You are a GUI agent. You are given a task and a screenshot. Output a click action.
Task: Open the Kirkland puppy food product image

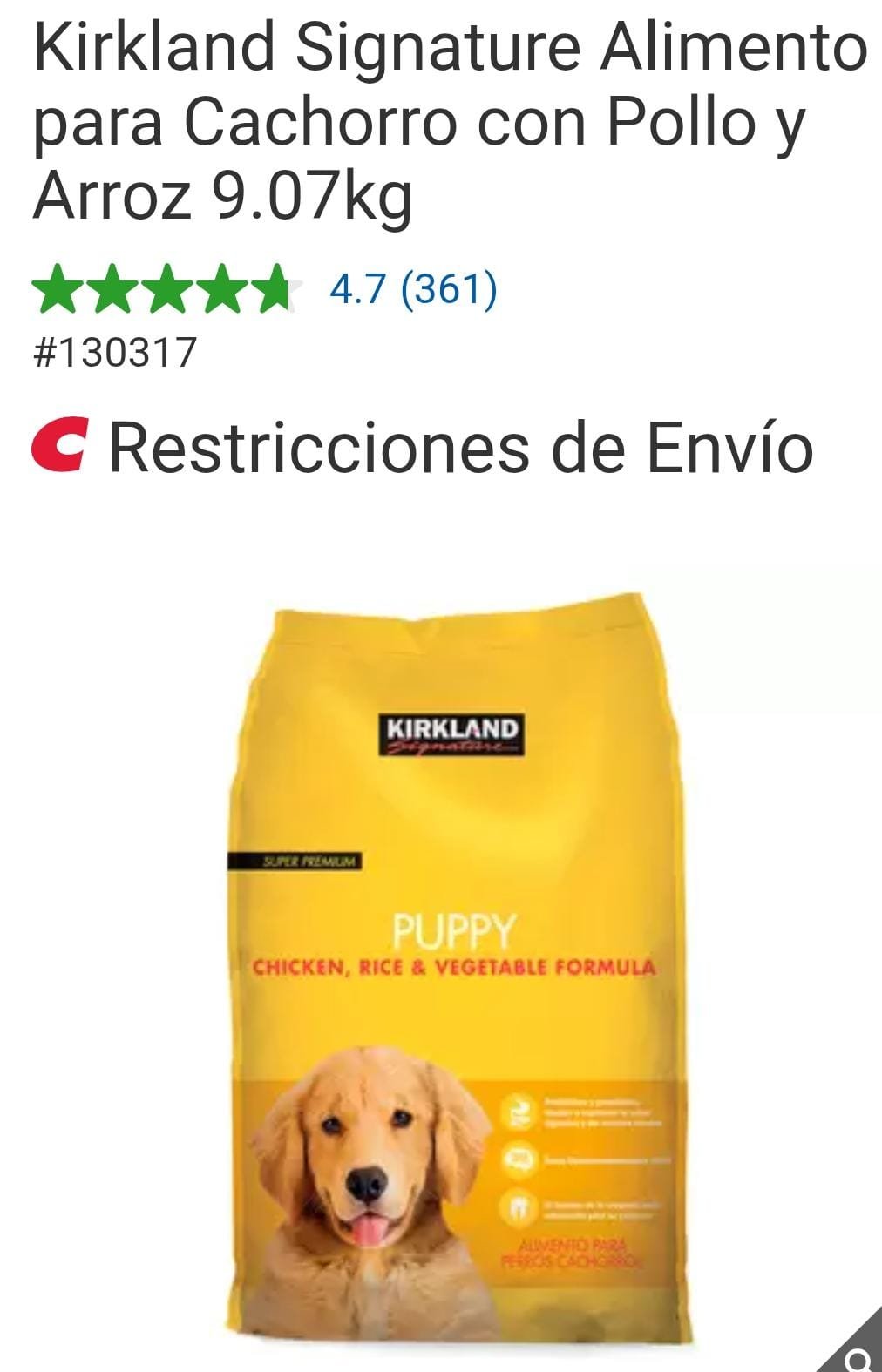click(453, 967)
